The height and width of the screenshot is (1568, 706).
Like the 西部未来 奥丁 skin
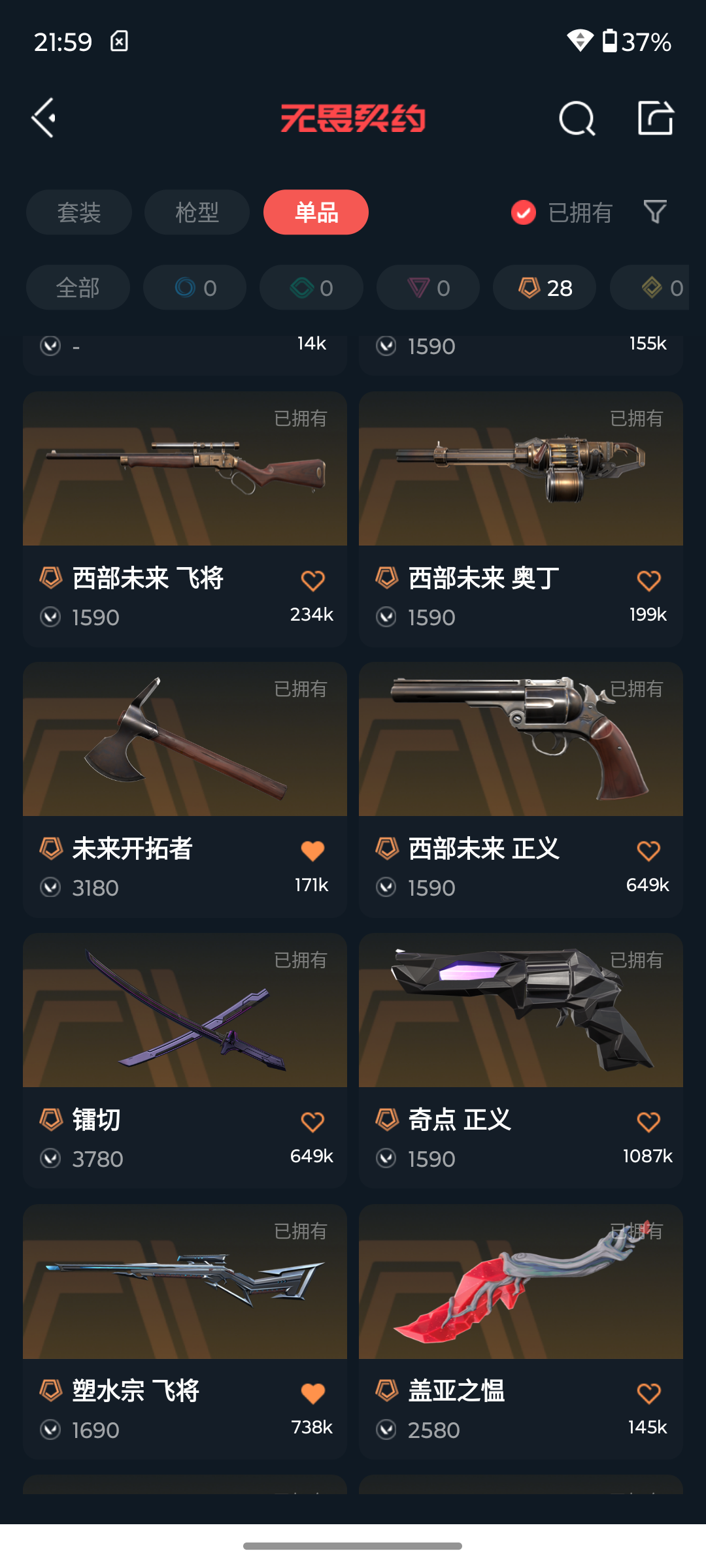(648, 580)
